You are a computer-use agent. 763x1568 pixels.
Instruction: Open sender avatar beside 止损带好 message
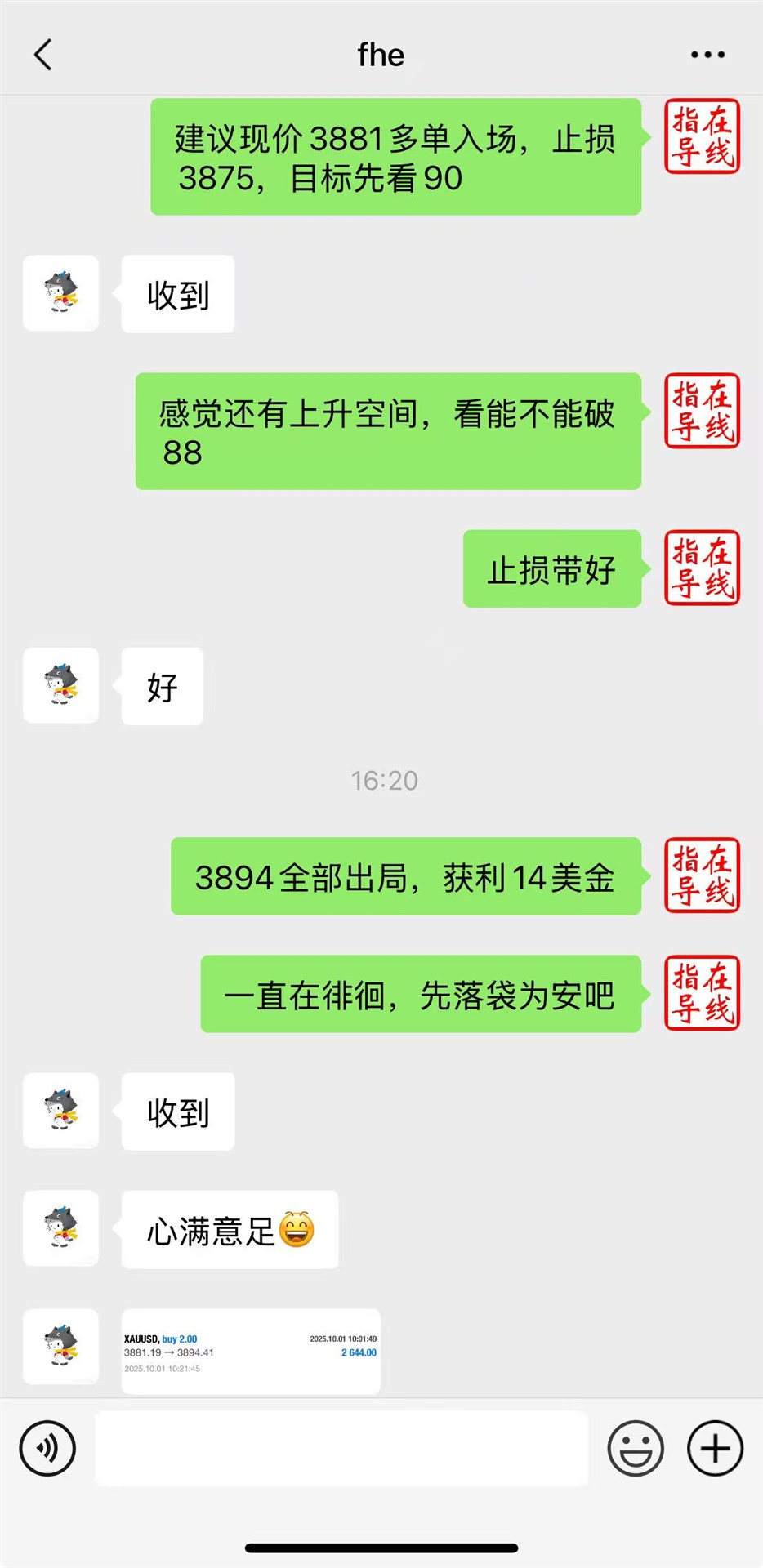pyautogui.click(x=702, y=568)
